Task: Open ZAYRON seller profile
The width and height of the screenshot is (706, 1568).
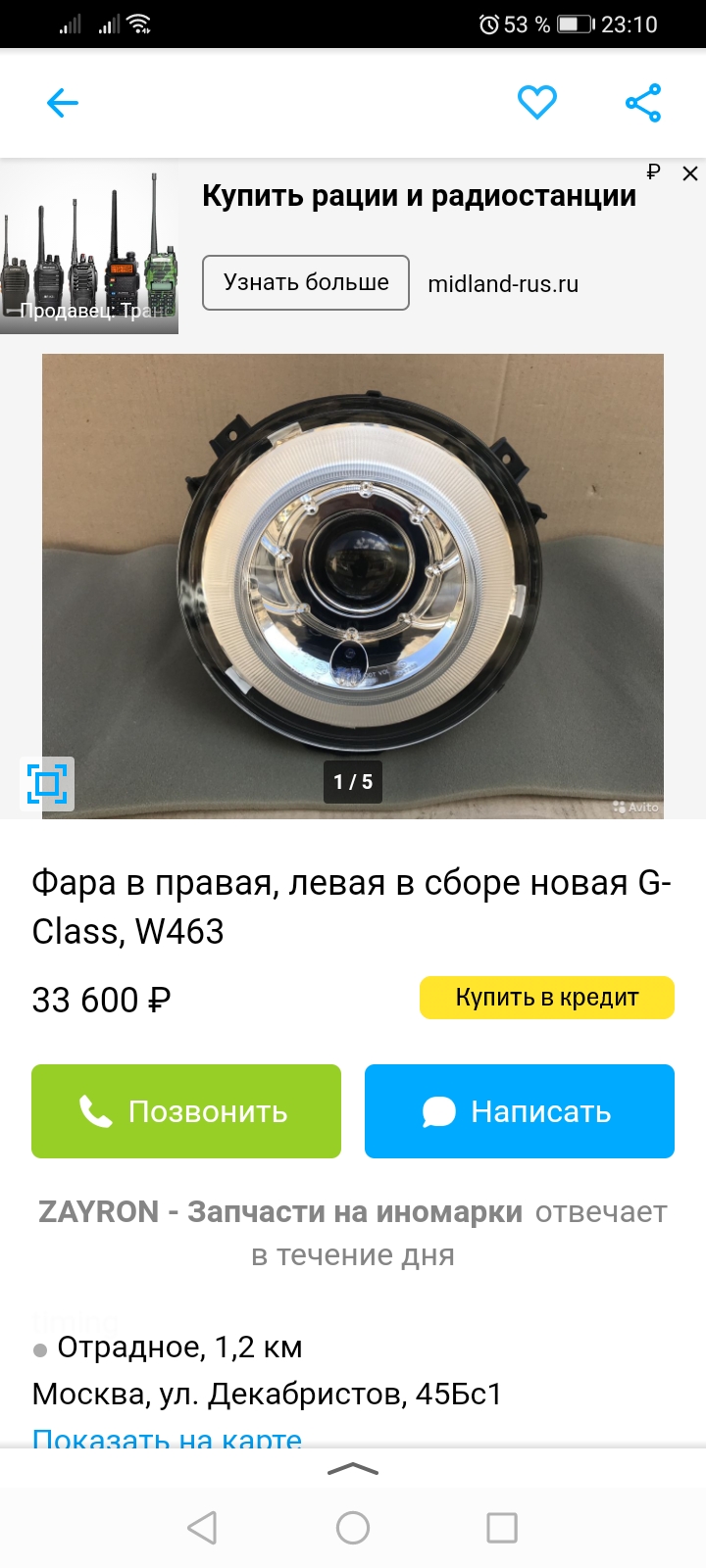Action: click(279, 1212)
